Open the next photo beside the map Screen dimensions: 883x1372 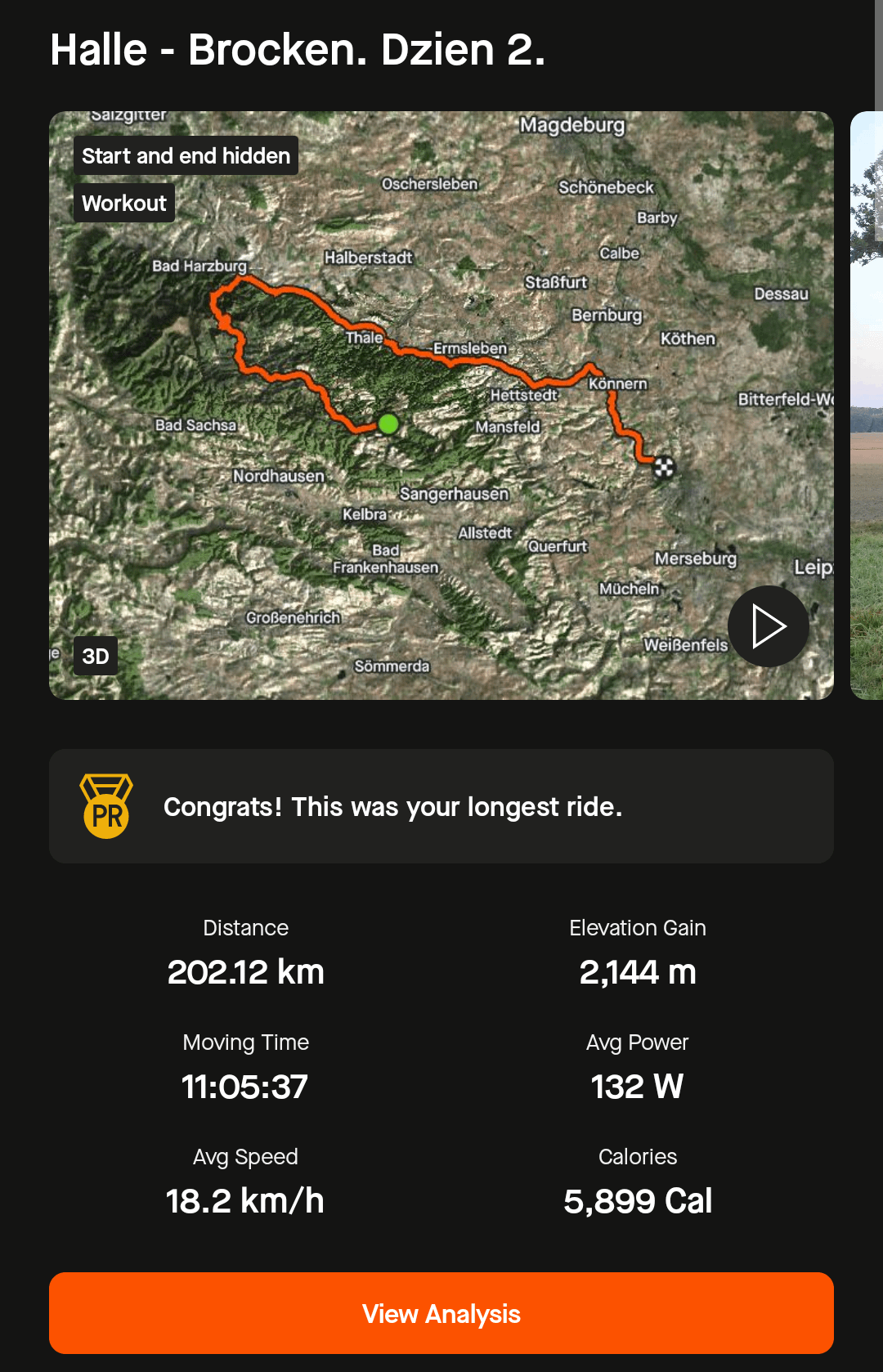coord(867,406)
